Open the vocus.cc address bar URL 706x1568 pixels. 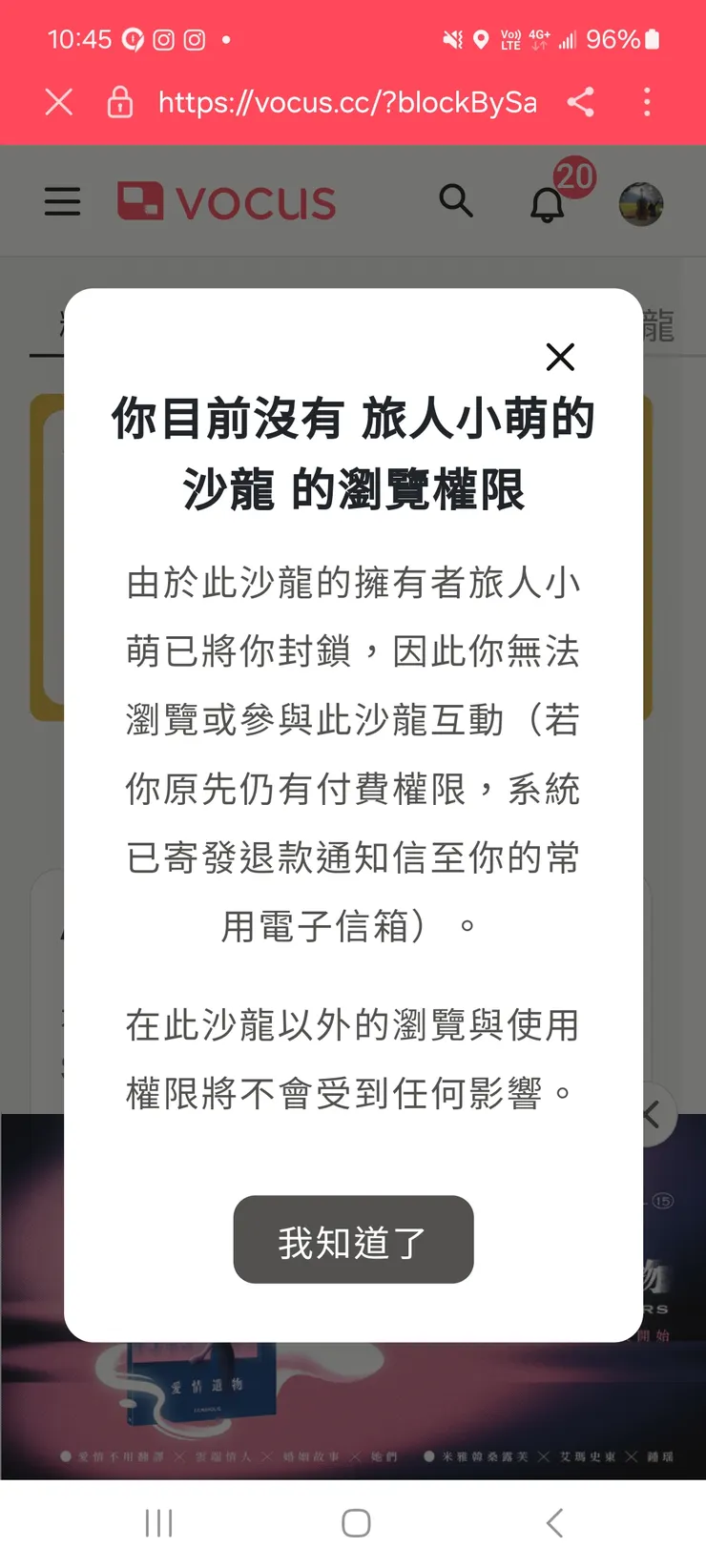click(348, 102)
